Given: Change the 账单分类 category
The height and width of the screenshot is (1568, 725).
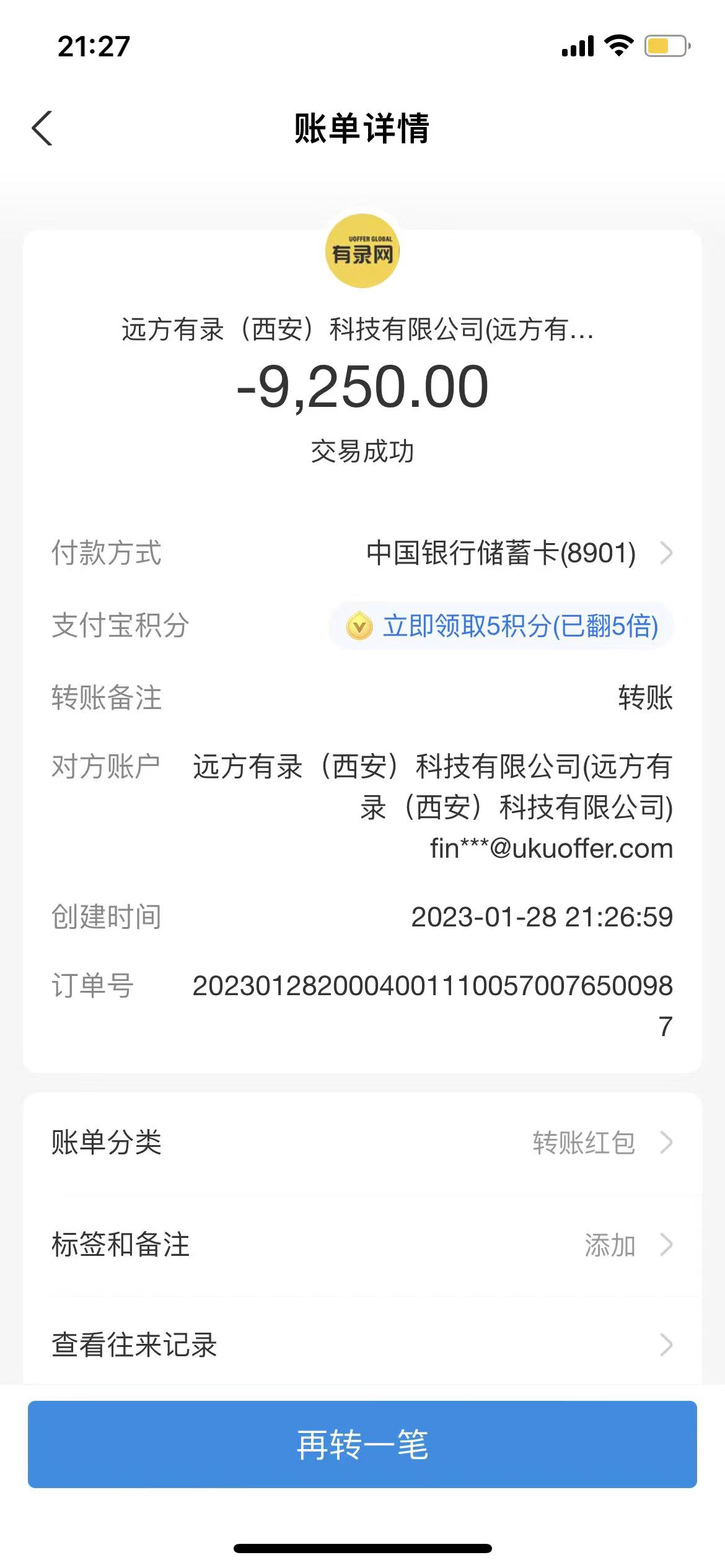Looking at the screenshot, I should point(362,1143).
